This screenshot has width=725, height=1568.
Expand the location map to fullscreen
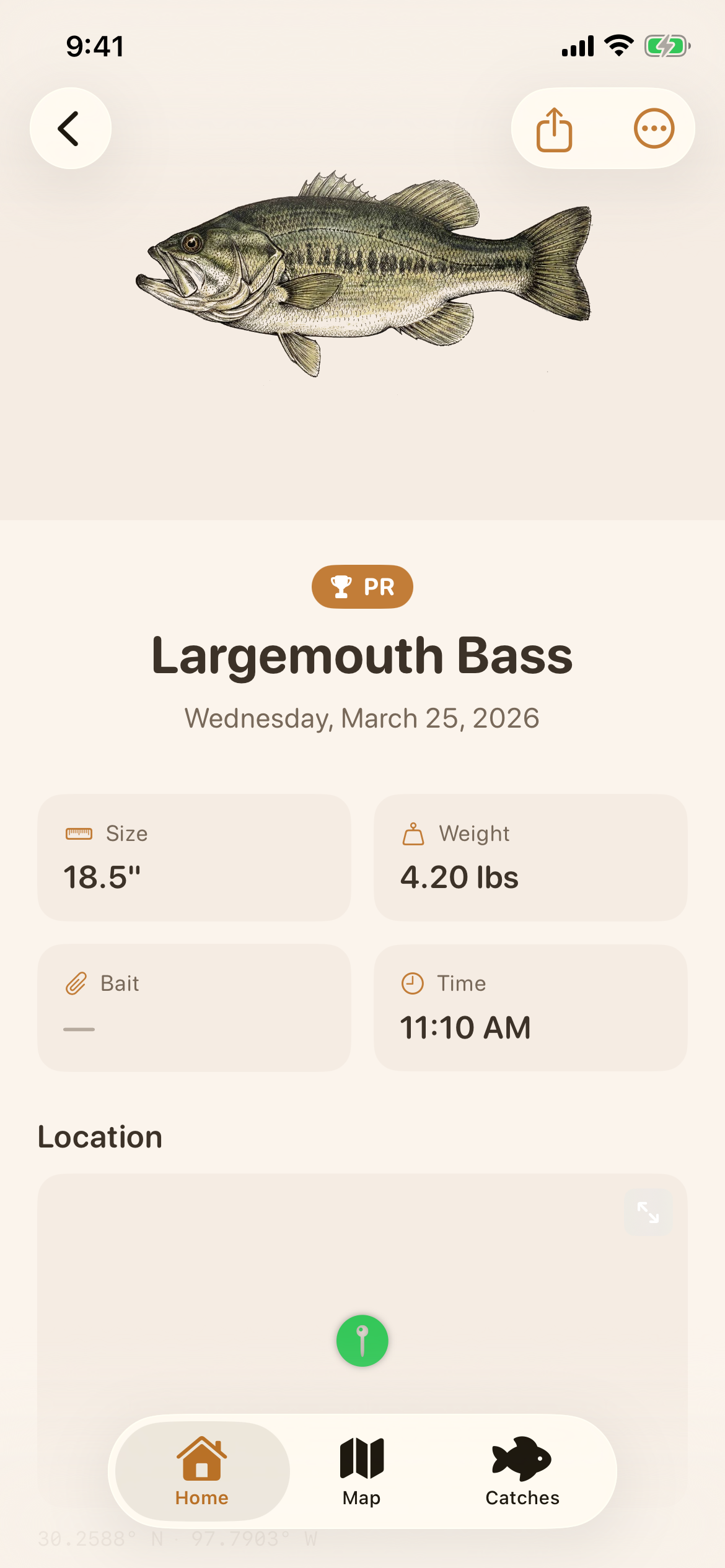pyautogui.click(x=648, y=1212)
